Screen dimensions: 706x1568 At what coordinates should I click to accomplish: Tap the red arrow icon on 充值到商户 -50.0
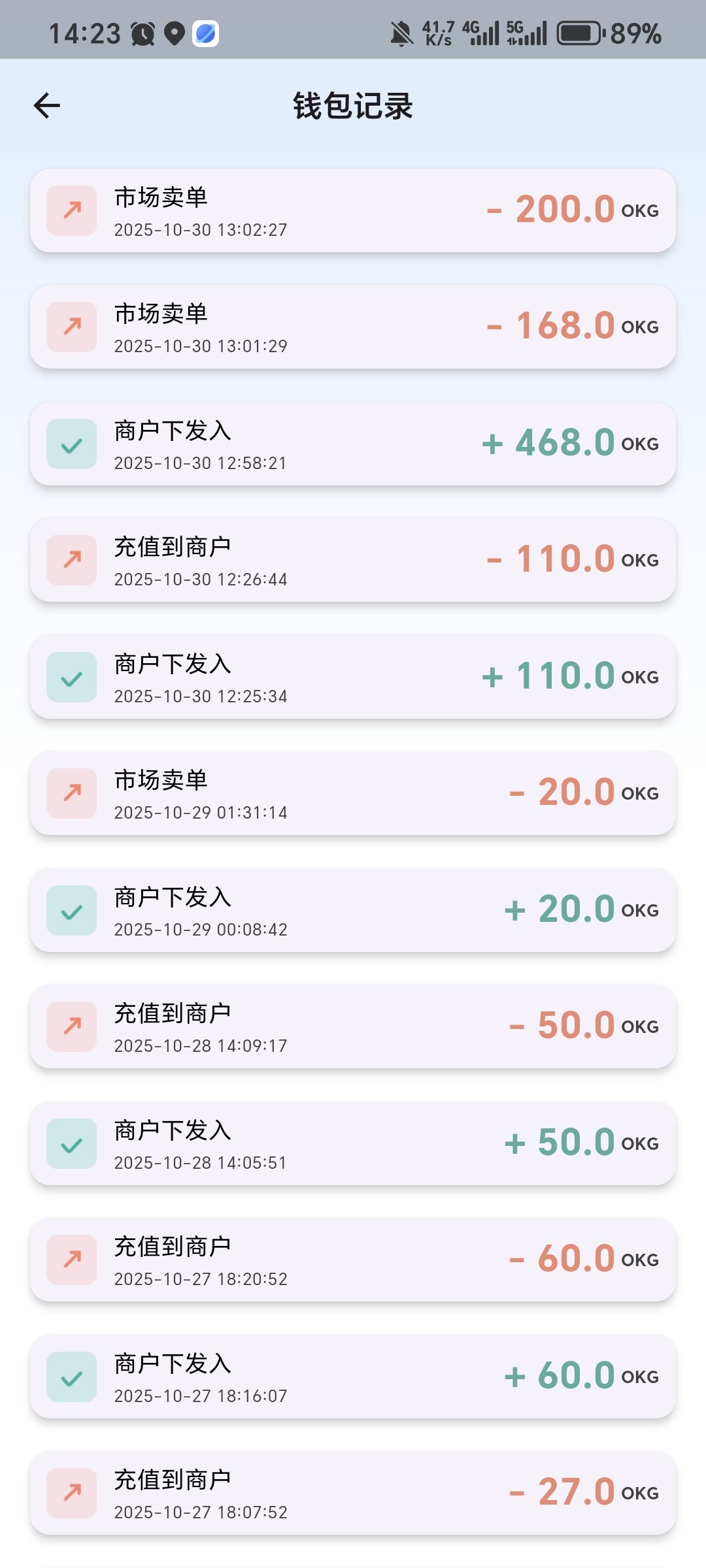(71, 1027)
